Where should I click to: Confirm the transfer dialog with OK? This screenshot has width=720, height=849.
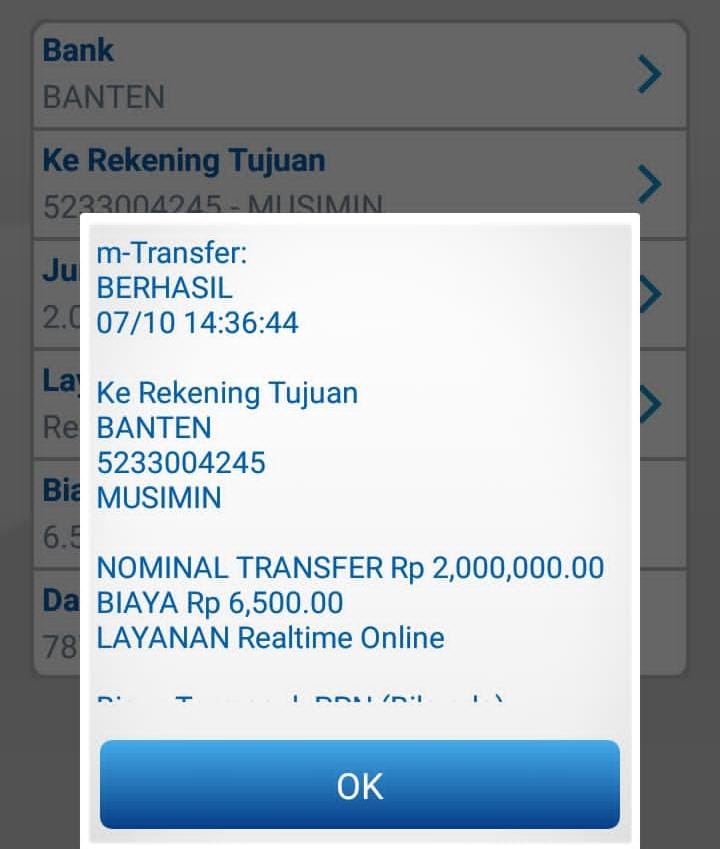(360, 785)
